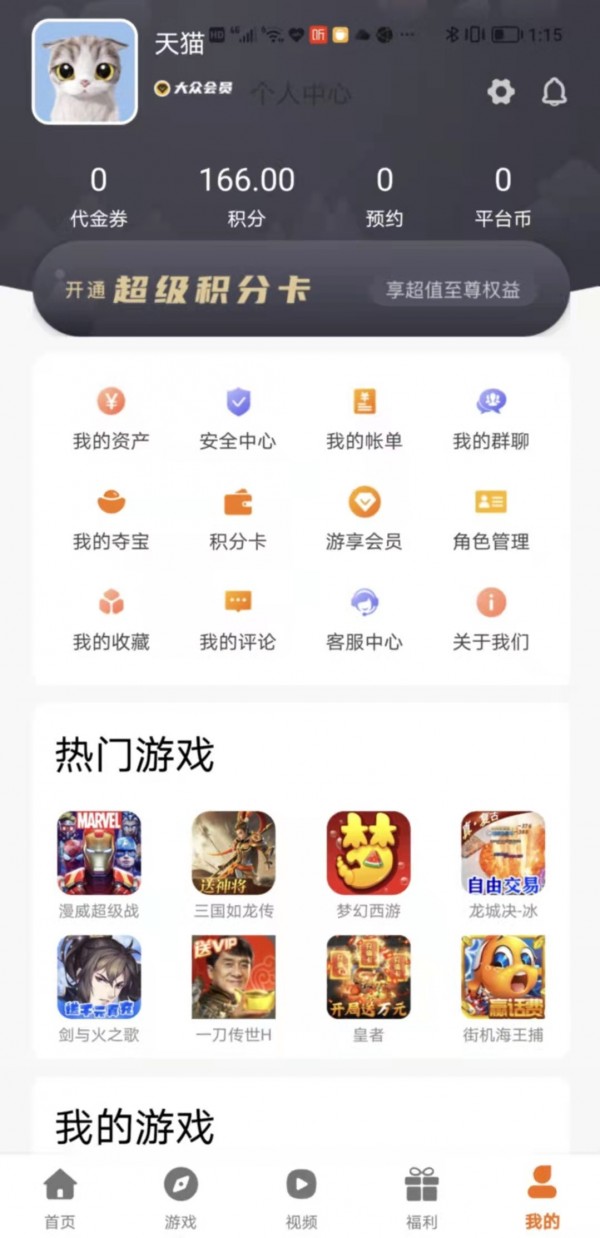Open the settings gear icon
The height and width of the screenshot is (1238, 600).
coord(500,92)
